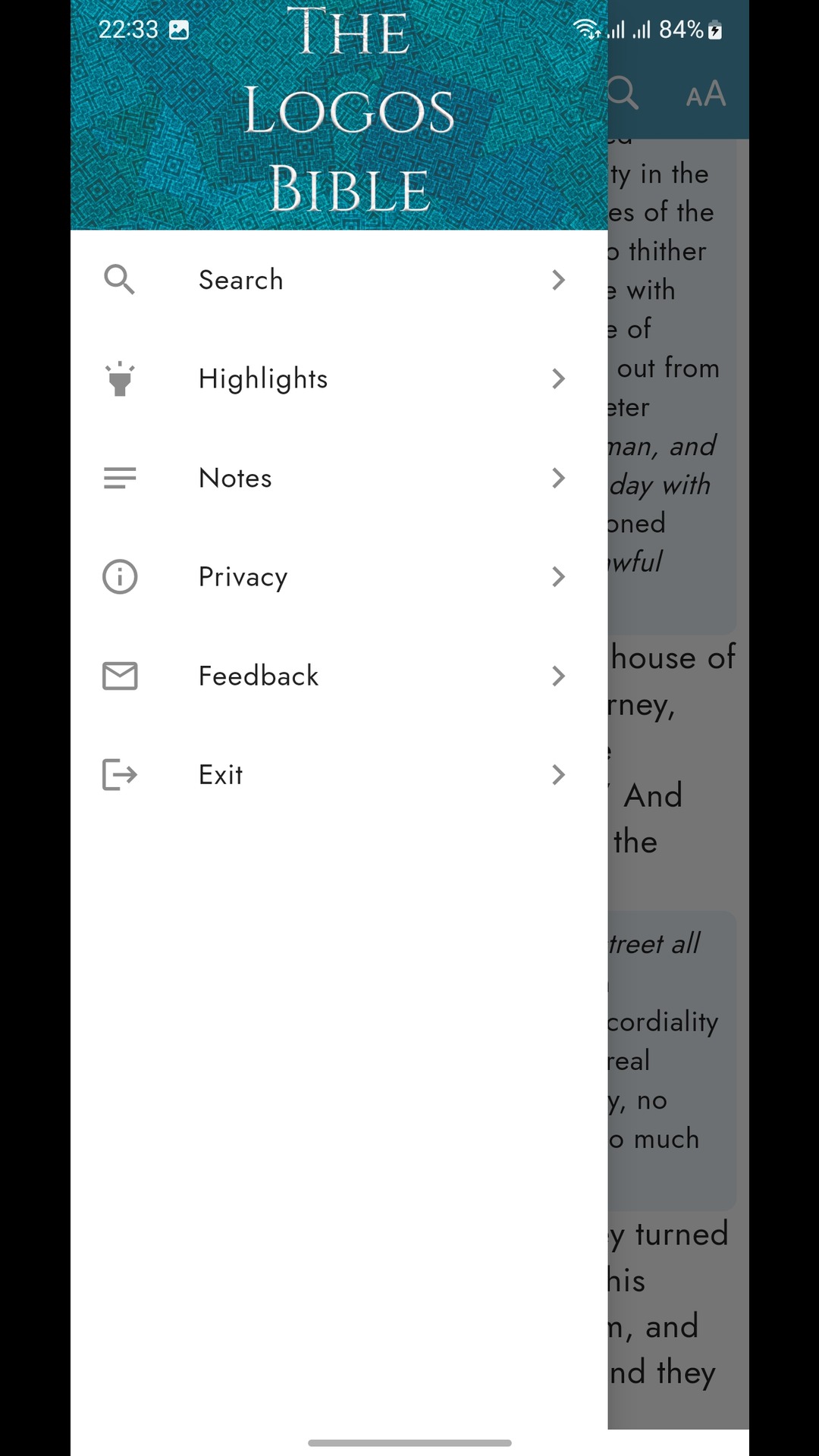Select the Feedback menu entry
The height and width of the screenshot is (1456, 819).
pos(258,676)
